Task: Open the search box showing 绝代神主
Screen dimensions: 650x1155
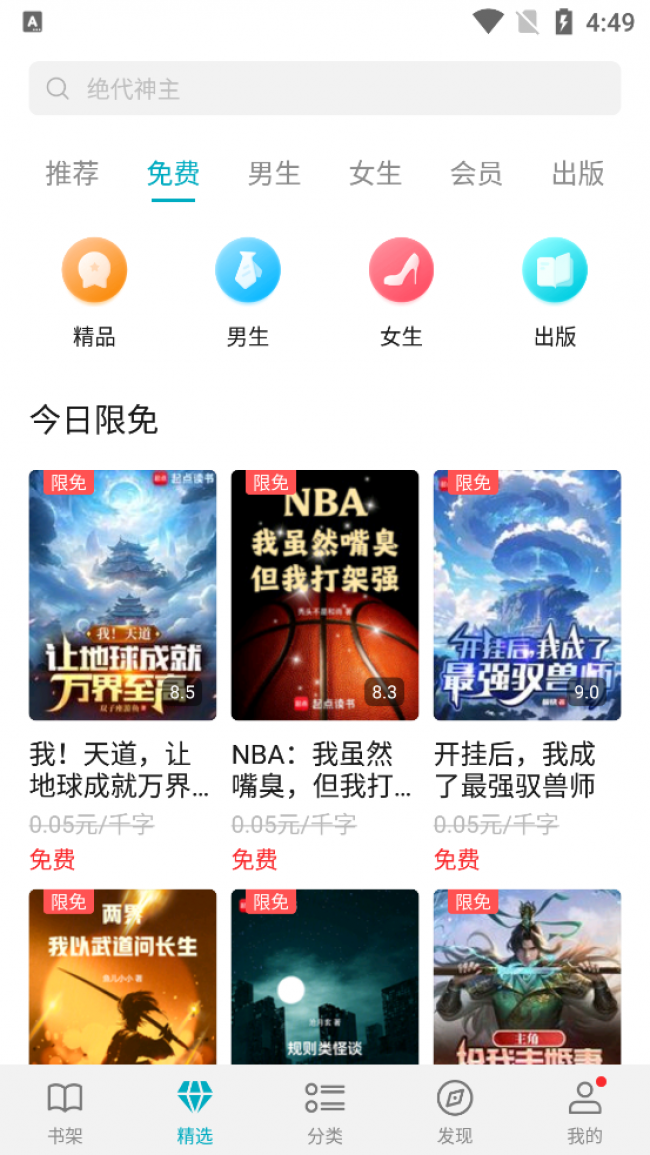Action: click(324, 89)
